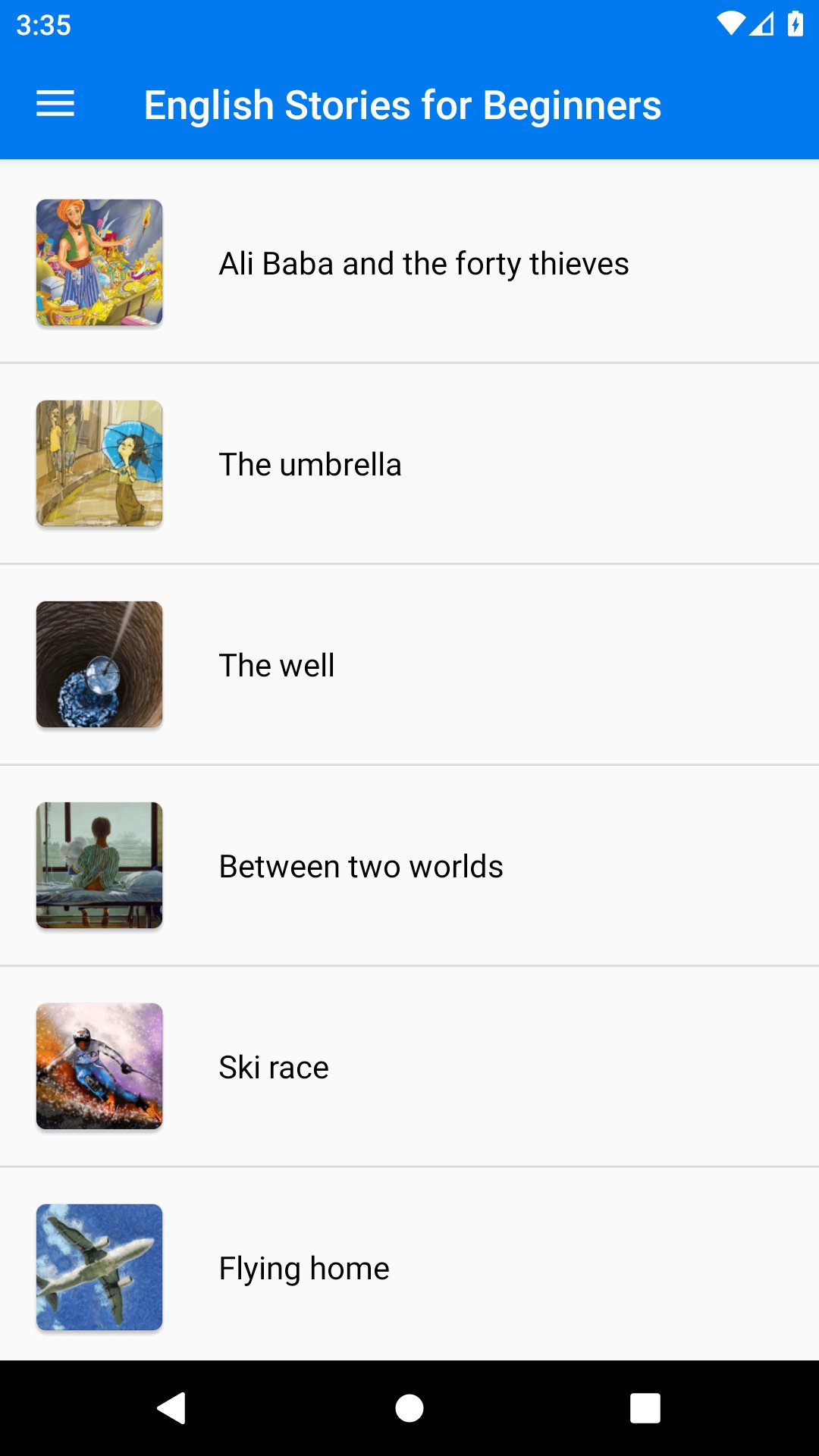The image size is (819, 1456).
Task: Return to the home screen
Action: (409, 1408)
